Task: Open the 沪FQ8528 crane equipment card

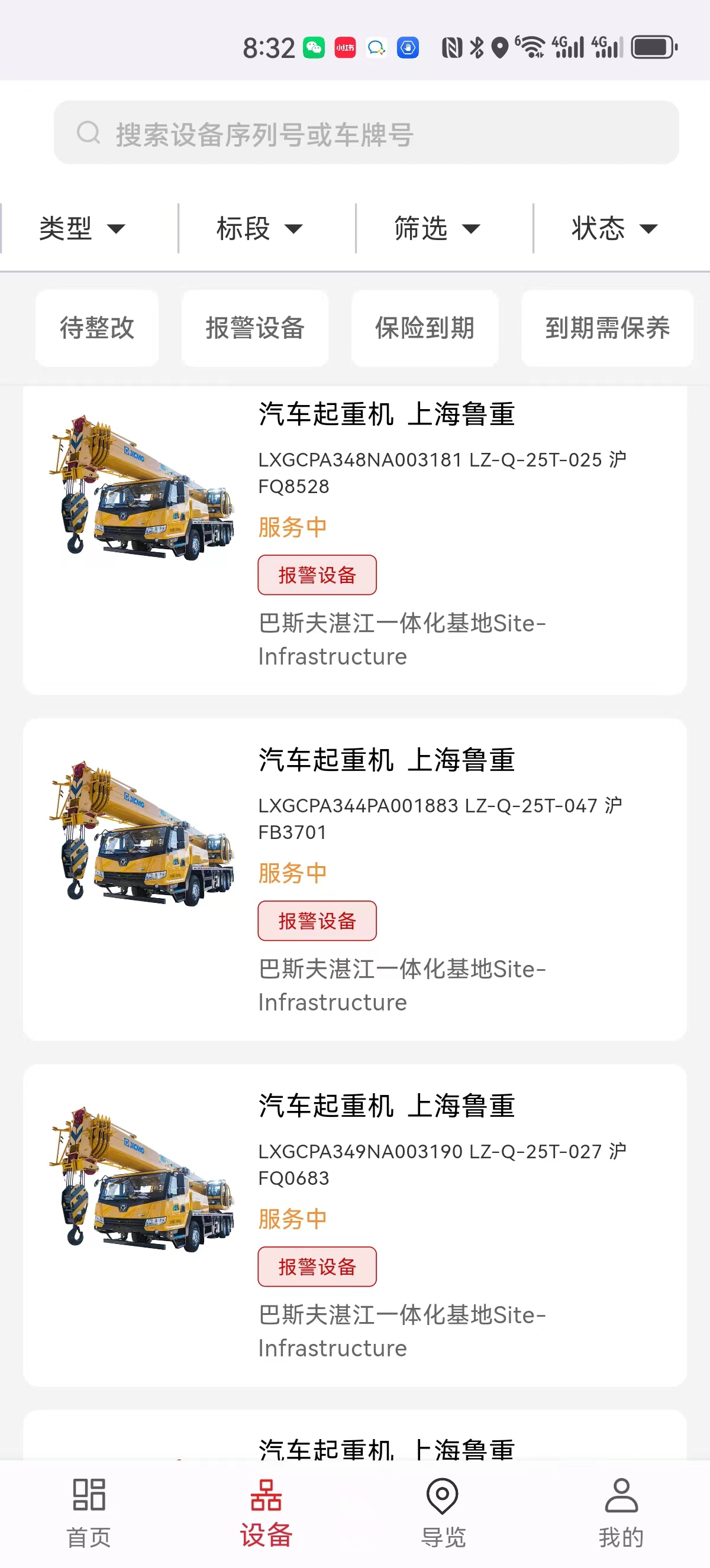Action: [355, 536]
